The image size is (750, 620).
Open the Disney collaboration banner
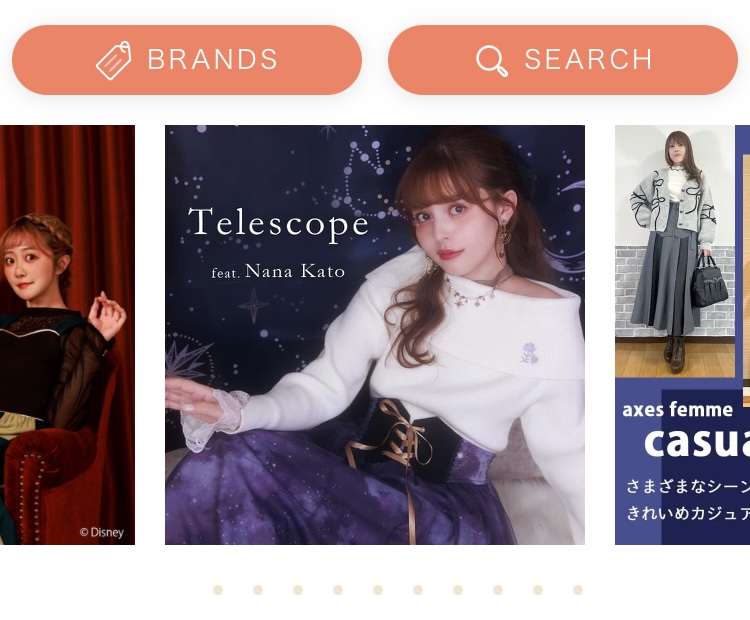coord(67,335)
